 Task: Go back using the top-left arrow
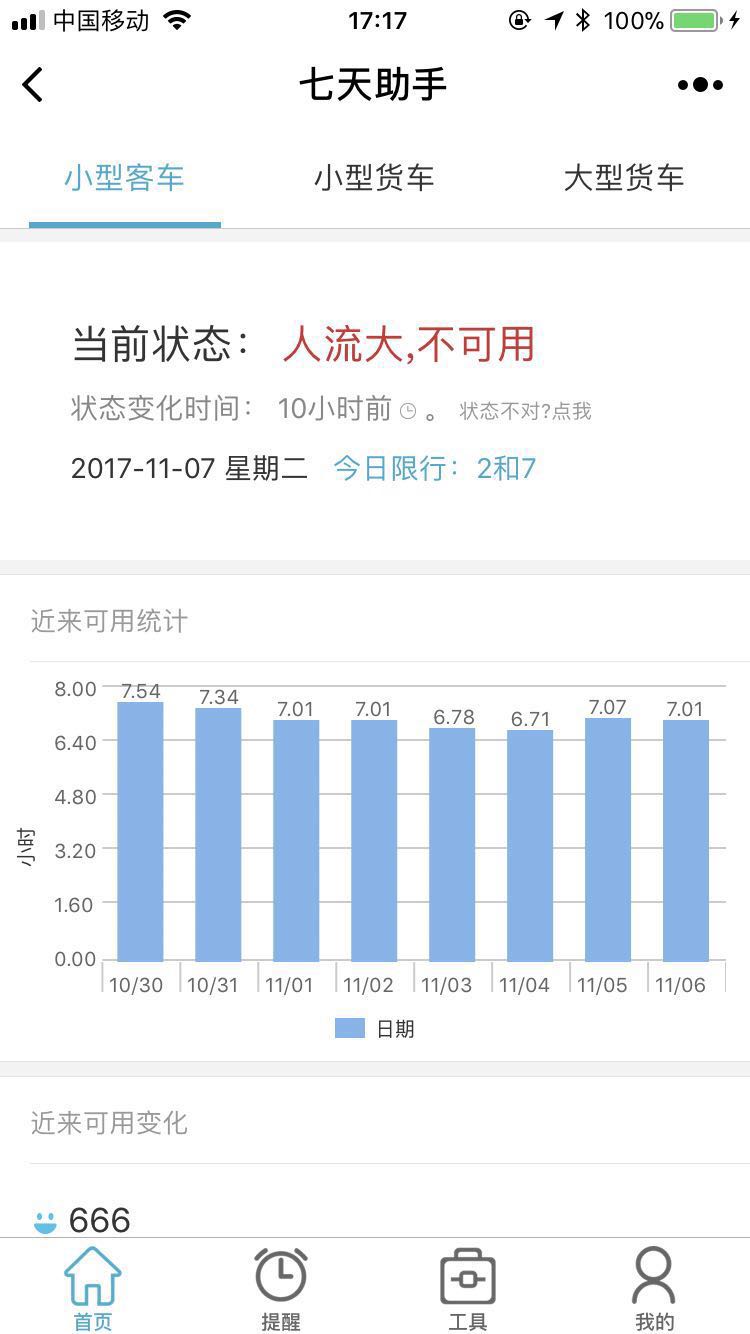coord(33,85)
